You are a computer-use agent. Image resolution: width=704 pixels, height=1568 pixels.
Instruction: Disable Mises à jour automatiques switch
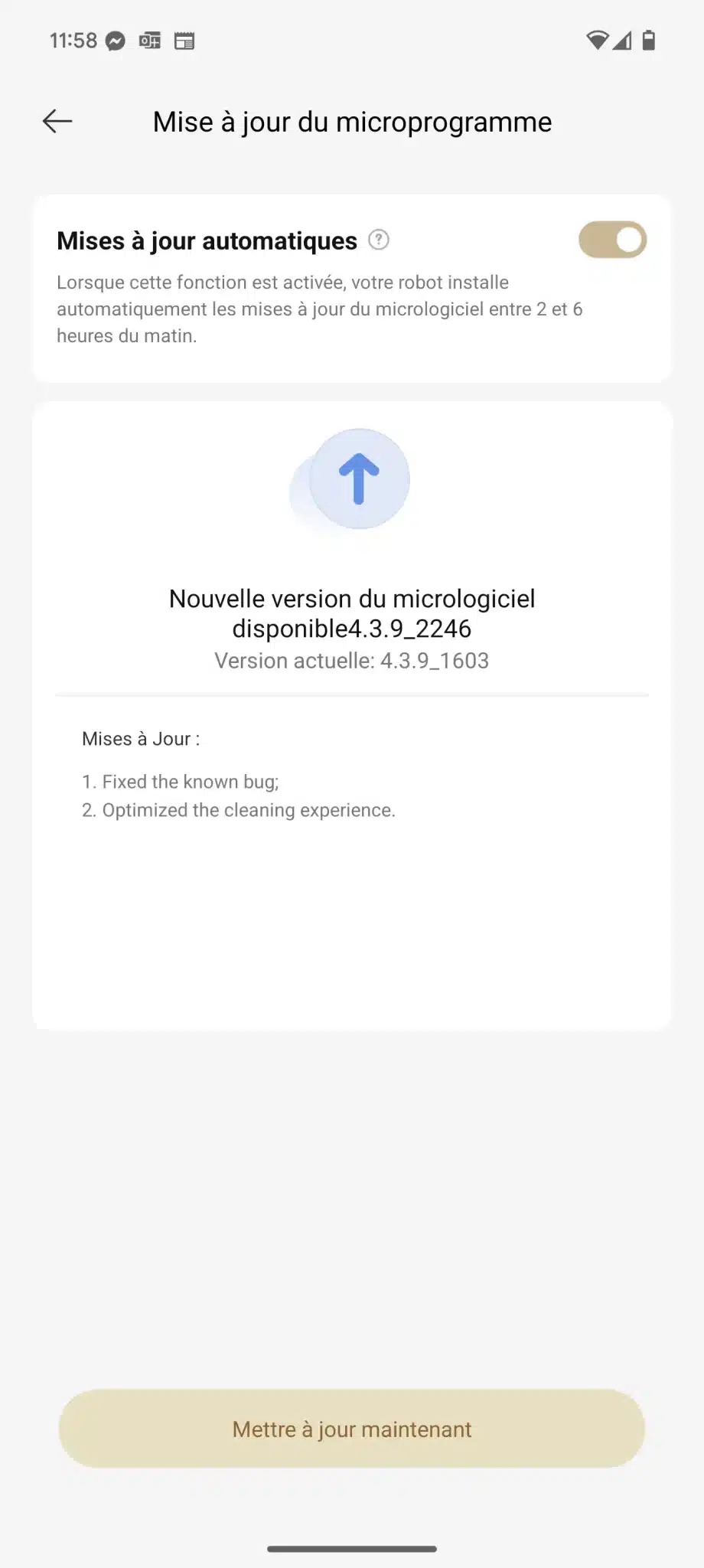click(612, 240)
